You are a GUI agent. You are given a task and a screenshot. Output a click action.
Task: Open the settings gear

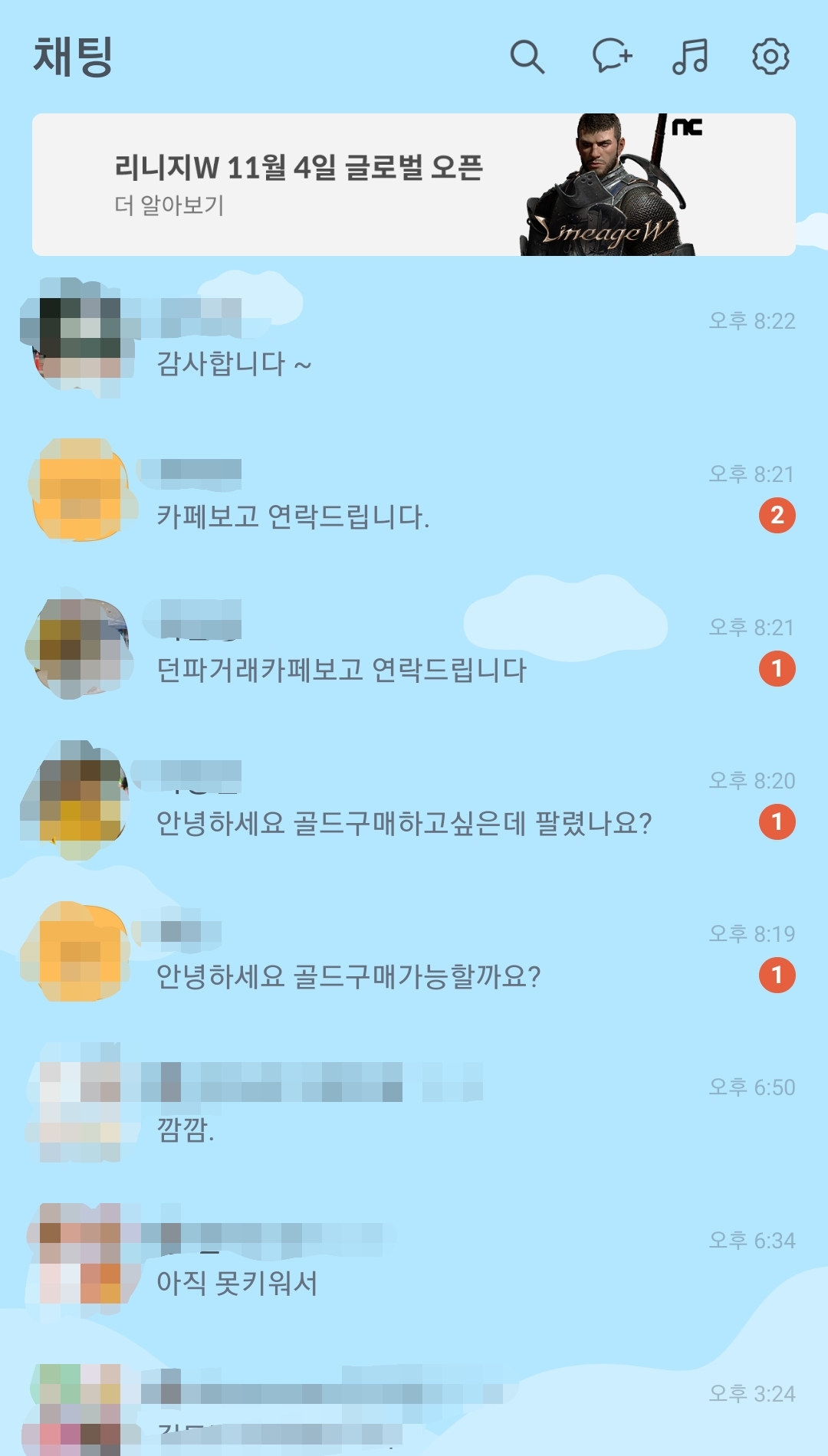770,57
